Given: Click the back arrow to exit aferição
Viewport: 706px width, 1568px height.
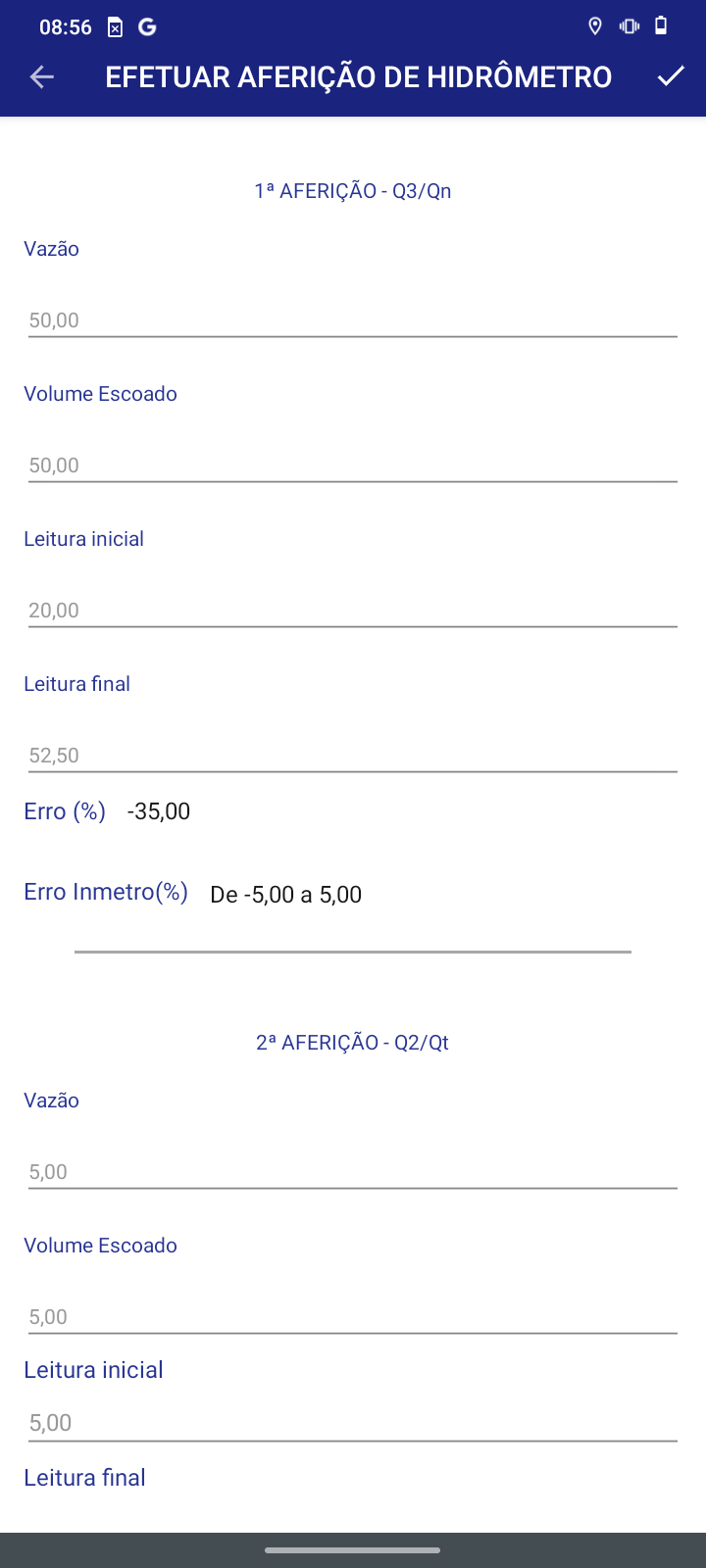Looking at the screenshot, I should tap(41, 75).
